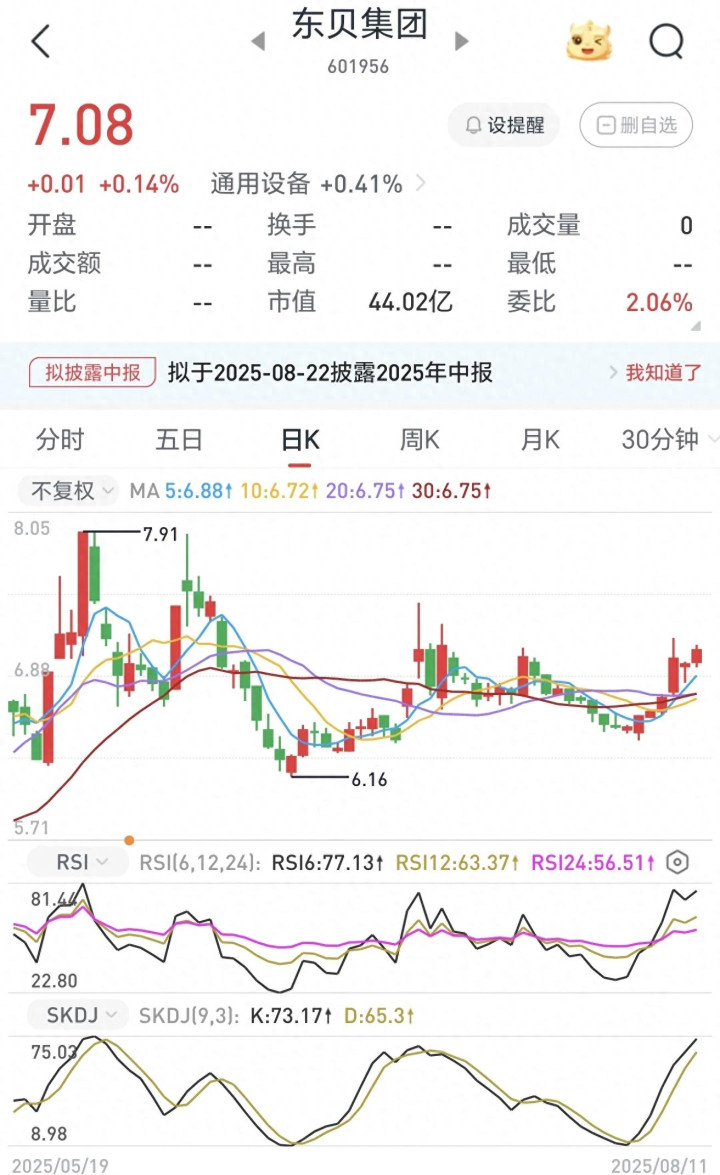Open the mascot assistant icon
Screen dimensions: 720x1175
tap(589, 41)
